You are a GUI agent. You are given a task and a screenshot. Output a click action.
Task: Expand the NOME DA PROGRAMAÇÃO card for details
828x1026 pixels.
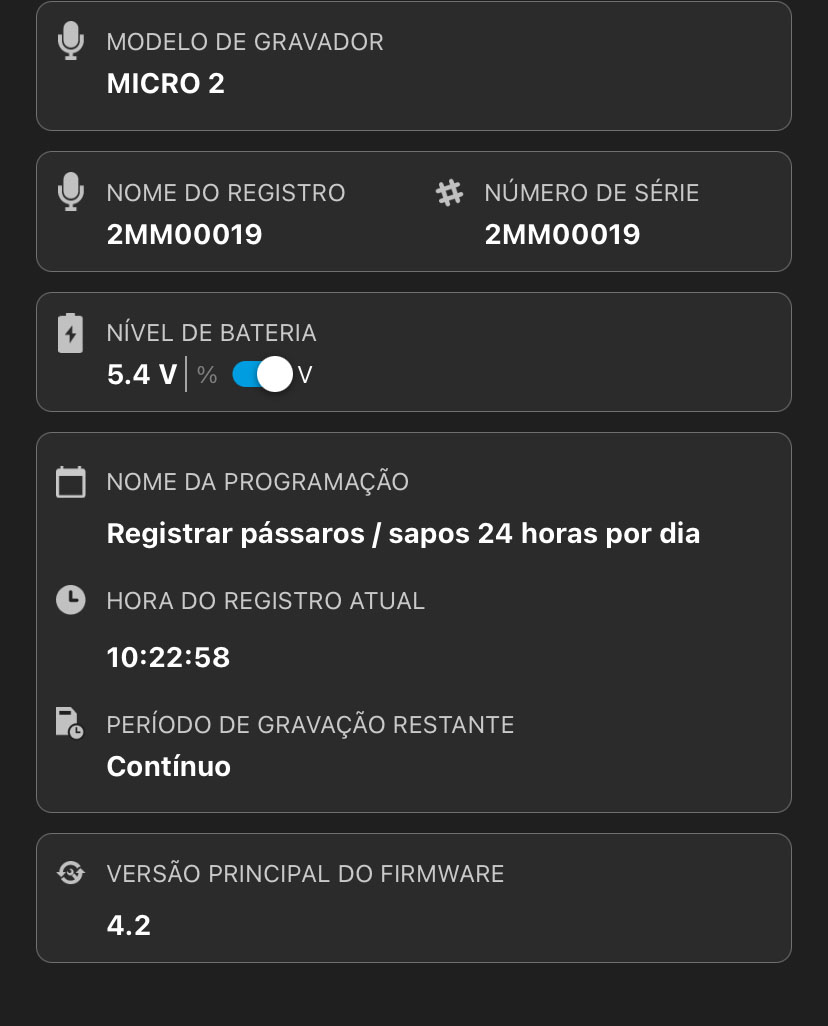tap(413, 622)
